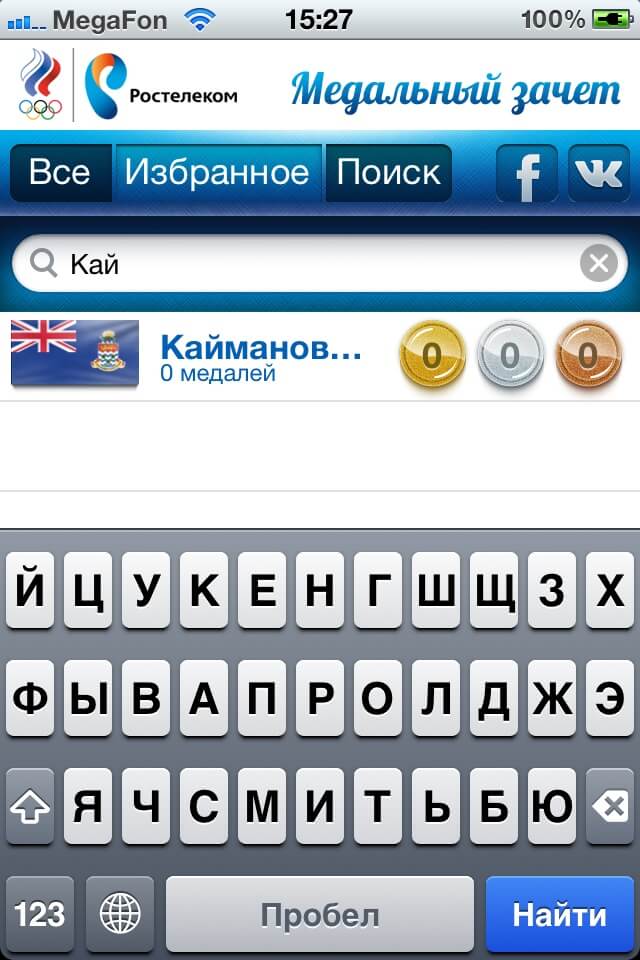This screenshot has width=640, height=960.
Task: Change keyboard language with globe key
Action: coord(120,914)
